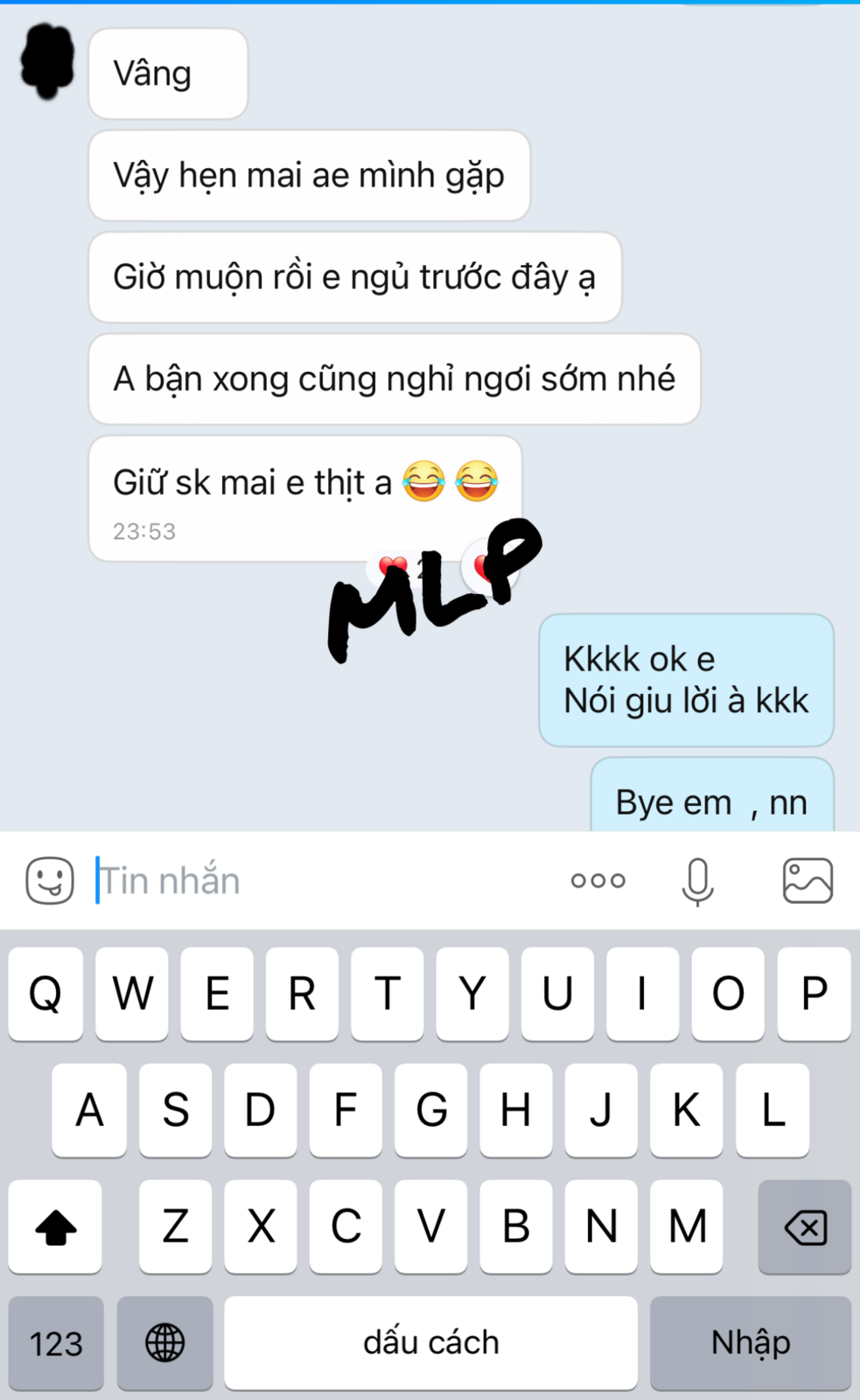Tap the dấu cách space bar
Image resolution: width=860 pixels, height=1400 pixels.
(430, 1342)
